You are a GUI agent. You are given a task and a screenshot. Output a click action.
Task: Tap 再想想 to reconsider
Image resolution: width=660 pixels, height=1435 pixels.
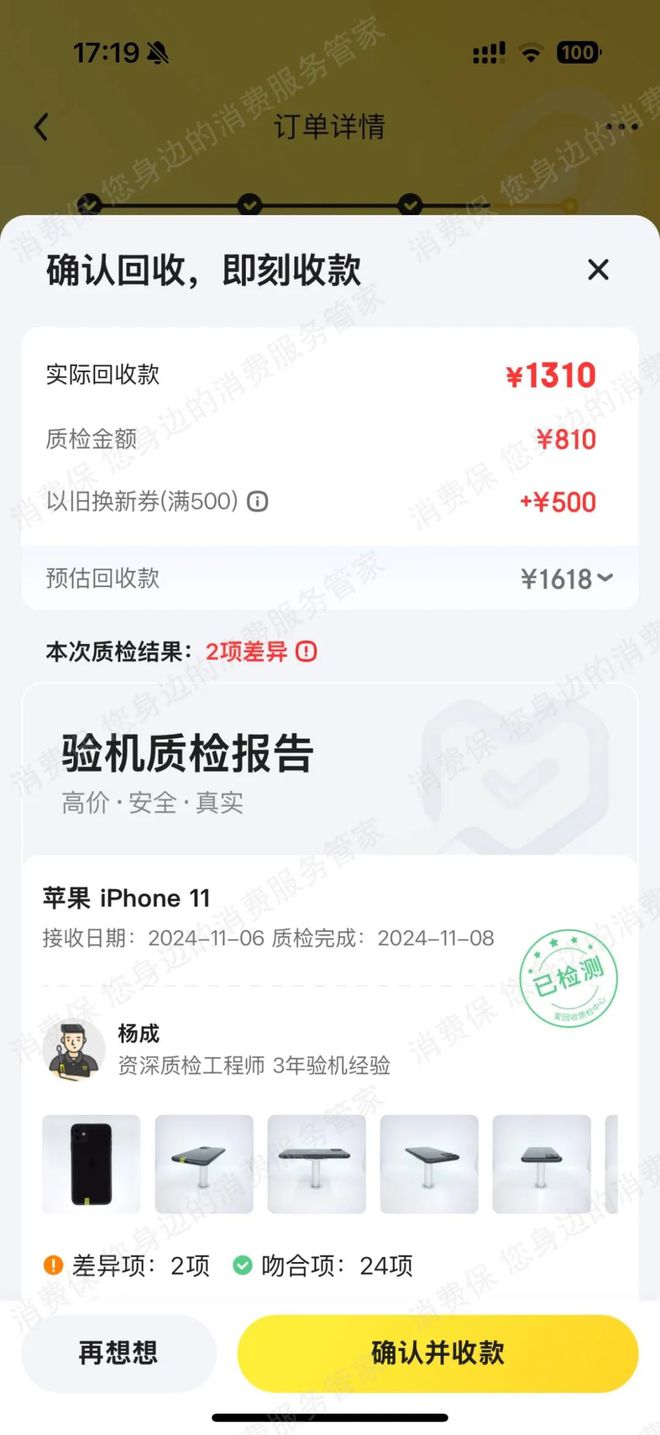(x=118, y=1353)
